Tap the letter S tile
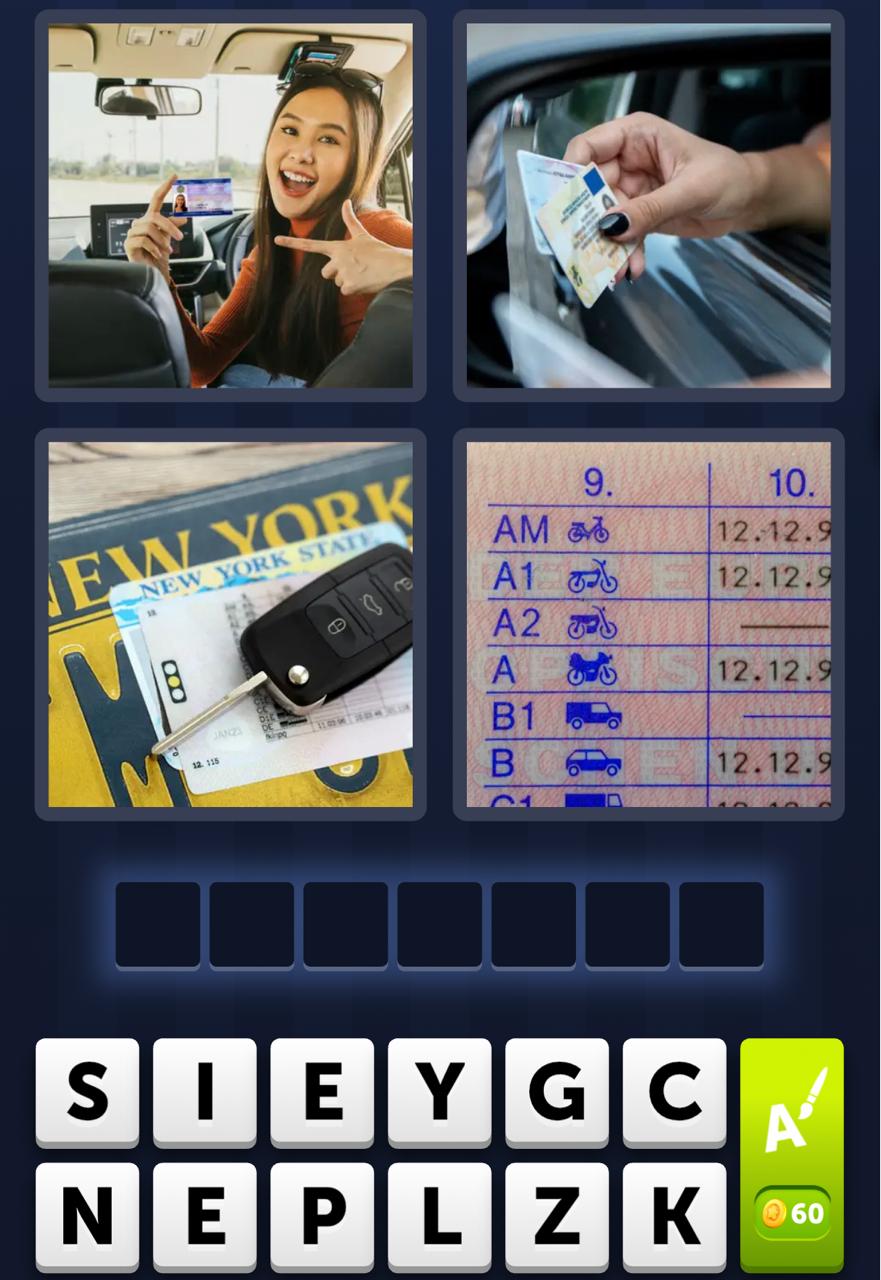 (85, 1091)
